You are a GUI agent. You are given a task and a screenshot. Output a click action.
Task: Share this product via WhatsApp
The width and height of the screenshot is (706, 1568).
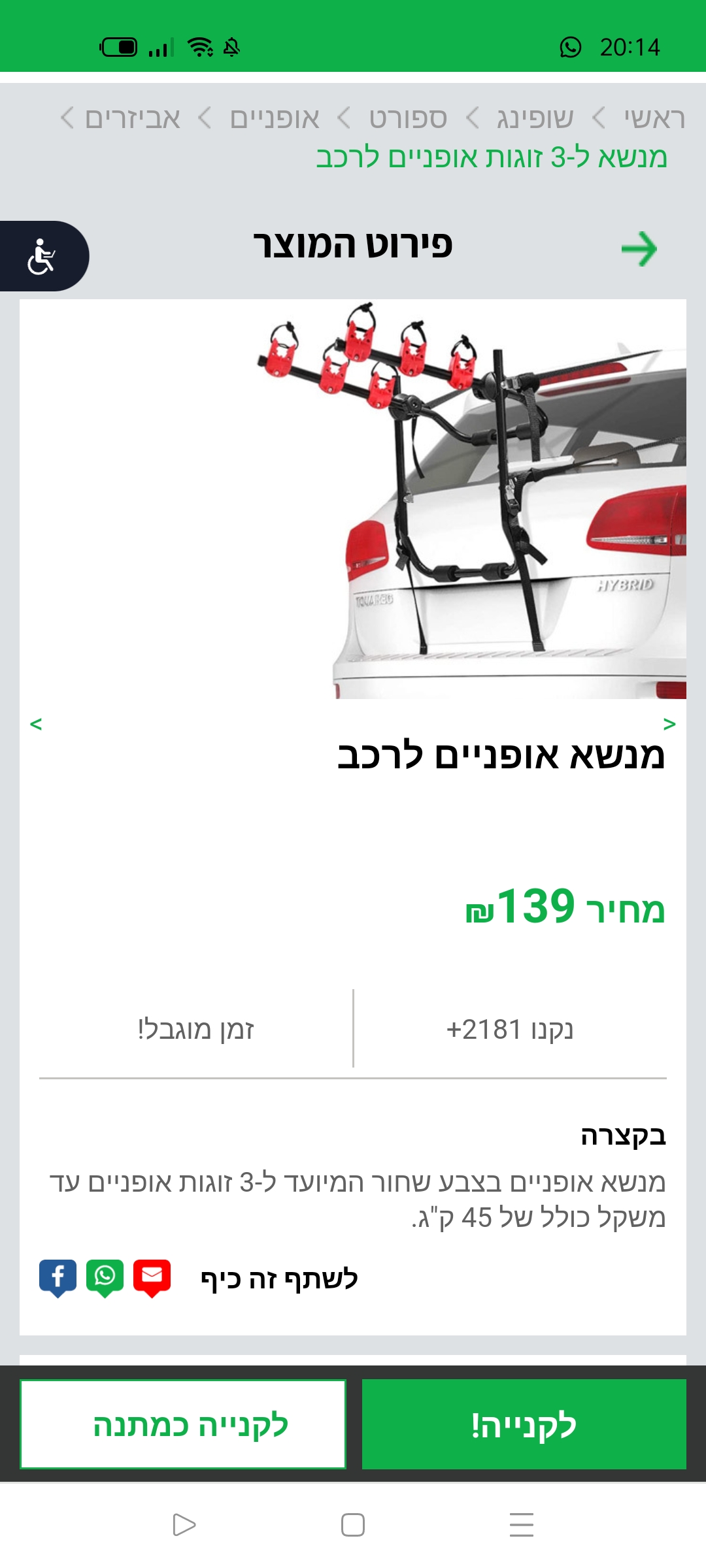coord(105,1277)
